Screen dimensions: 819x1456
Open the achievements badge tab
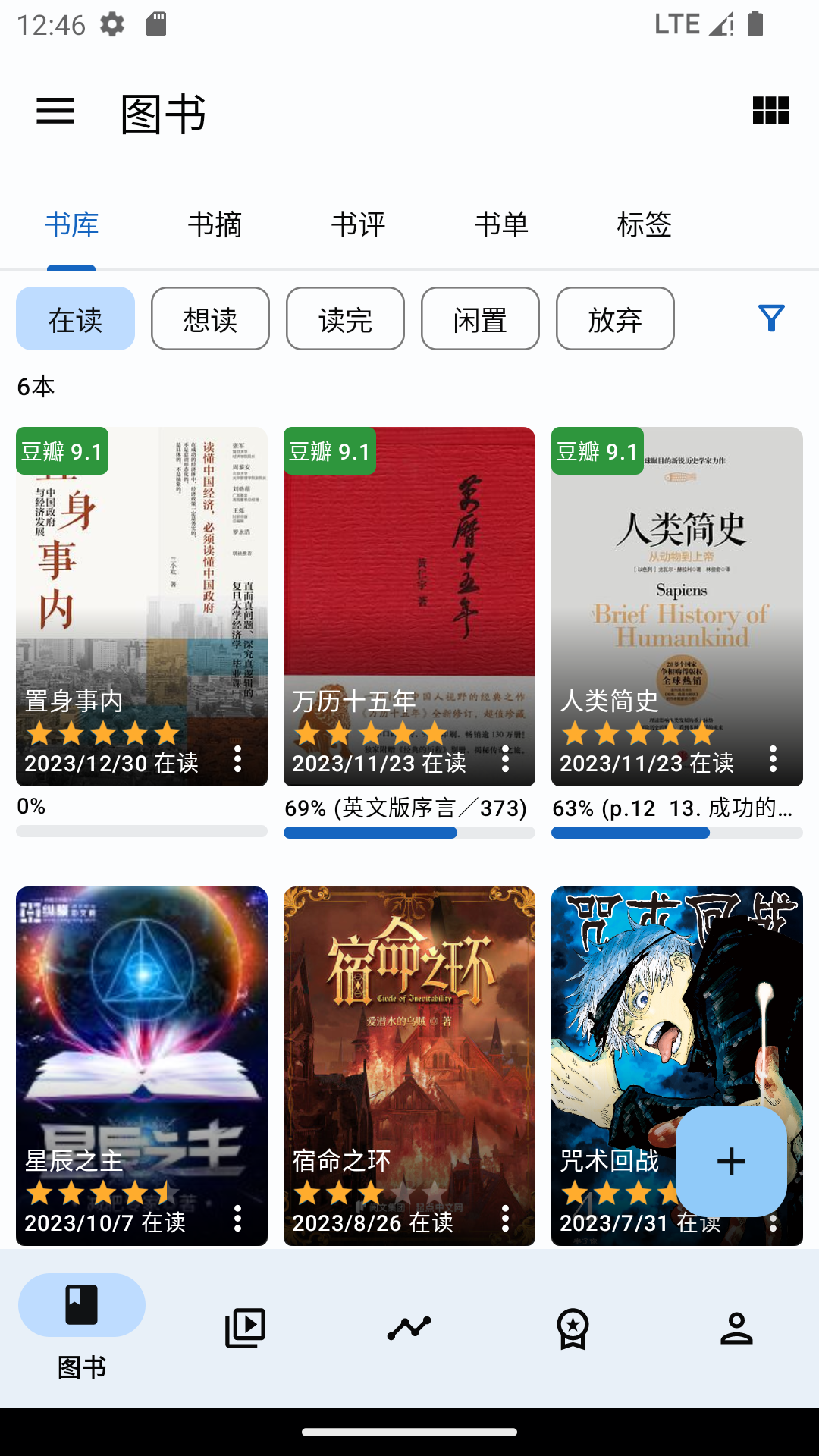pyautogui.click(x=573, y=1328)
